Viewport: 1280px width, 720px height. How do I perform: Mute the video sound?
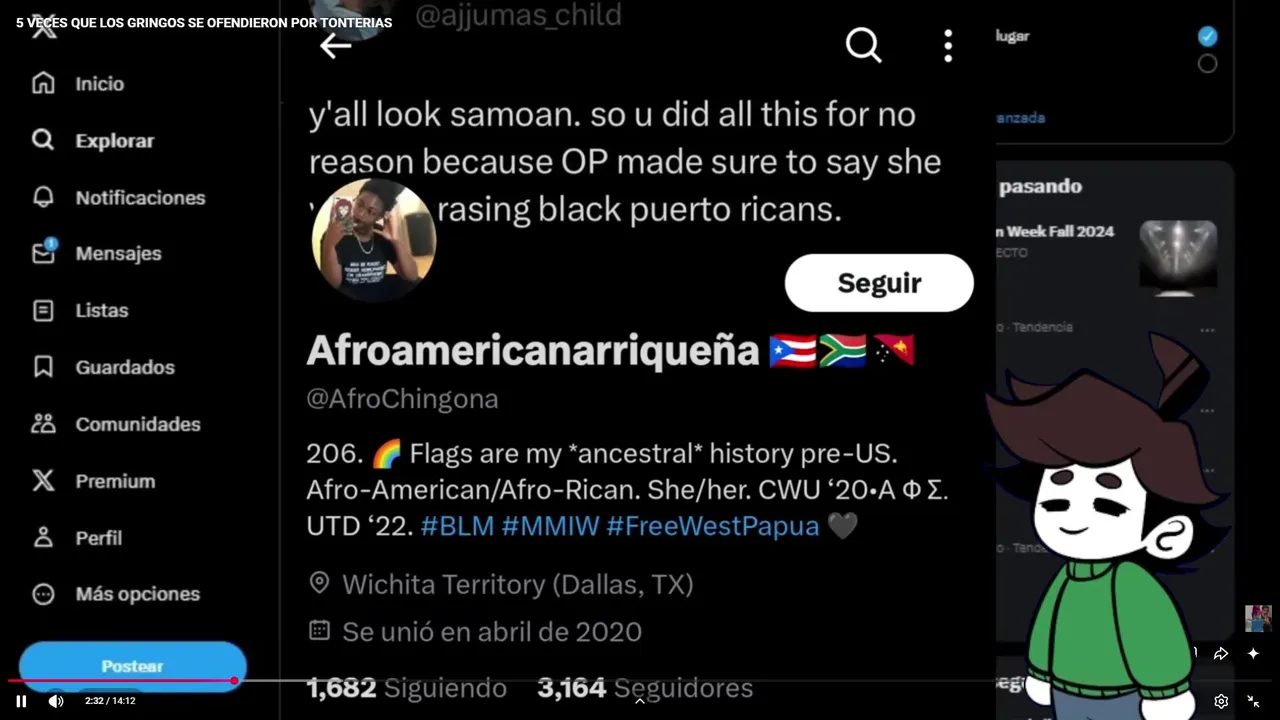pyautogui.click(x=56, y=701)
